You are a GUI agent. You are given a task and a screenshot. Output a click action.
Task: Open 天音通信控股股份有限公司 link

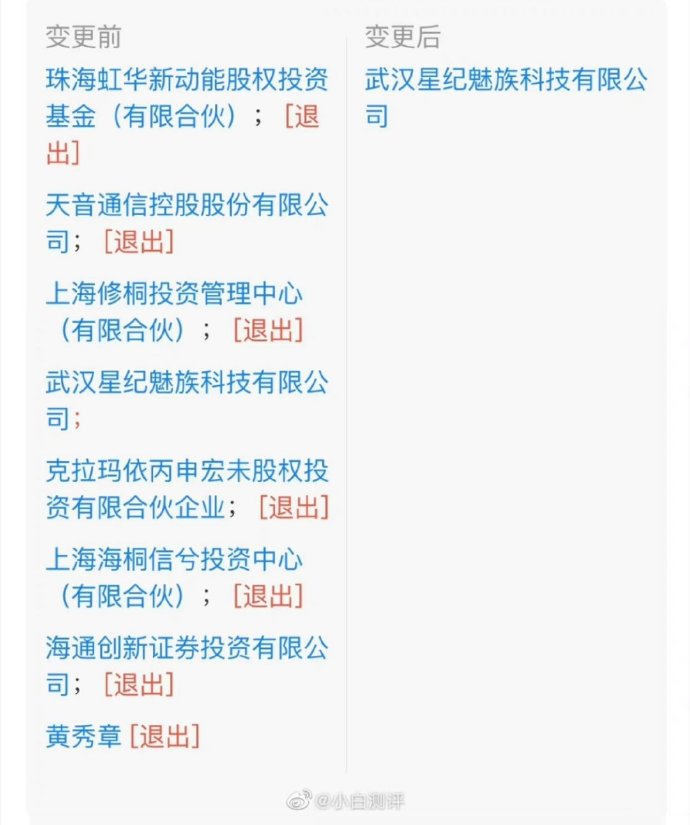[187, 206]
